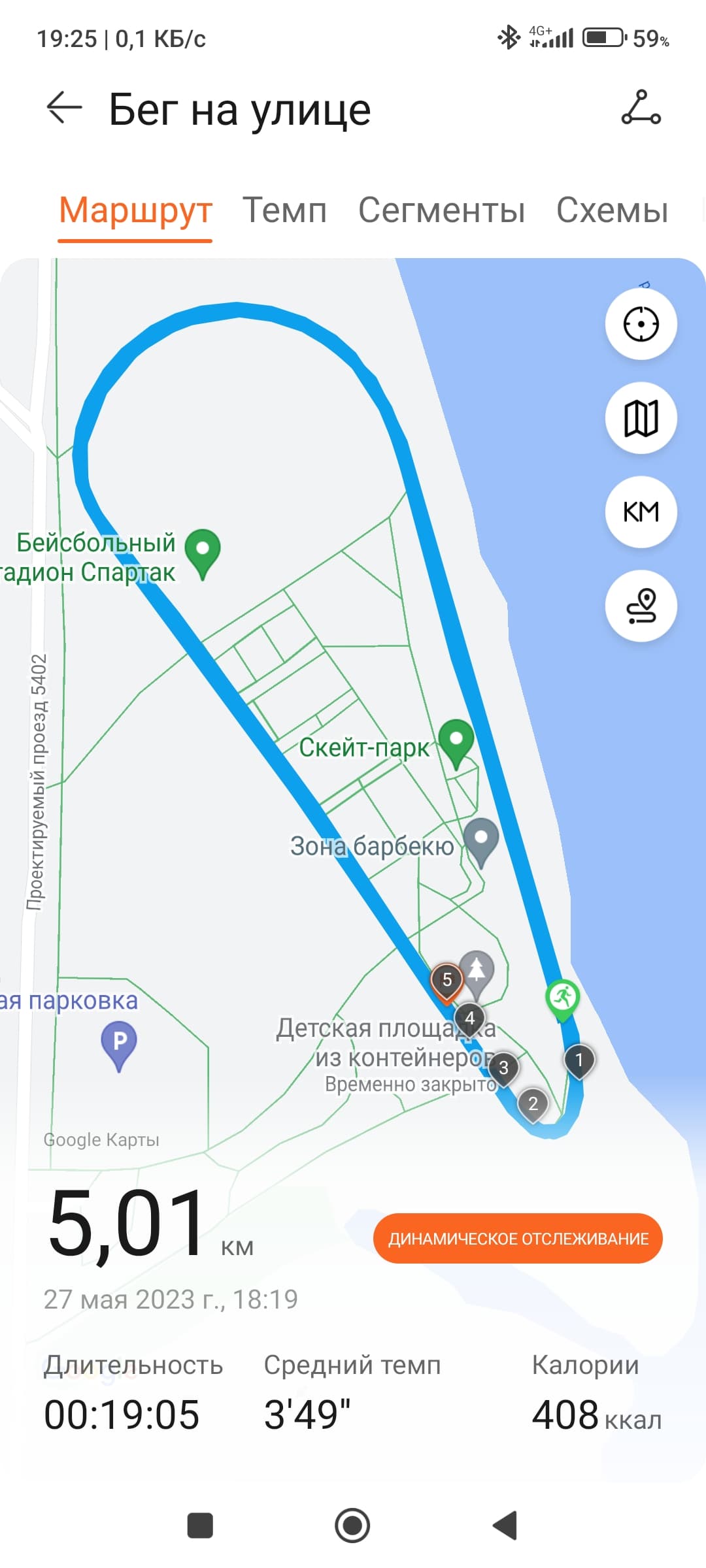Open recent apps with the square button
This screenshot has width=706, height=1568.
tap(200, 1526)
